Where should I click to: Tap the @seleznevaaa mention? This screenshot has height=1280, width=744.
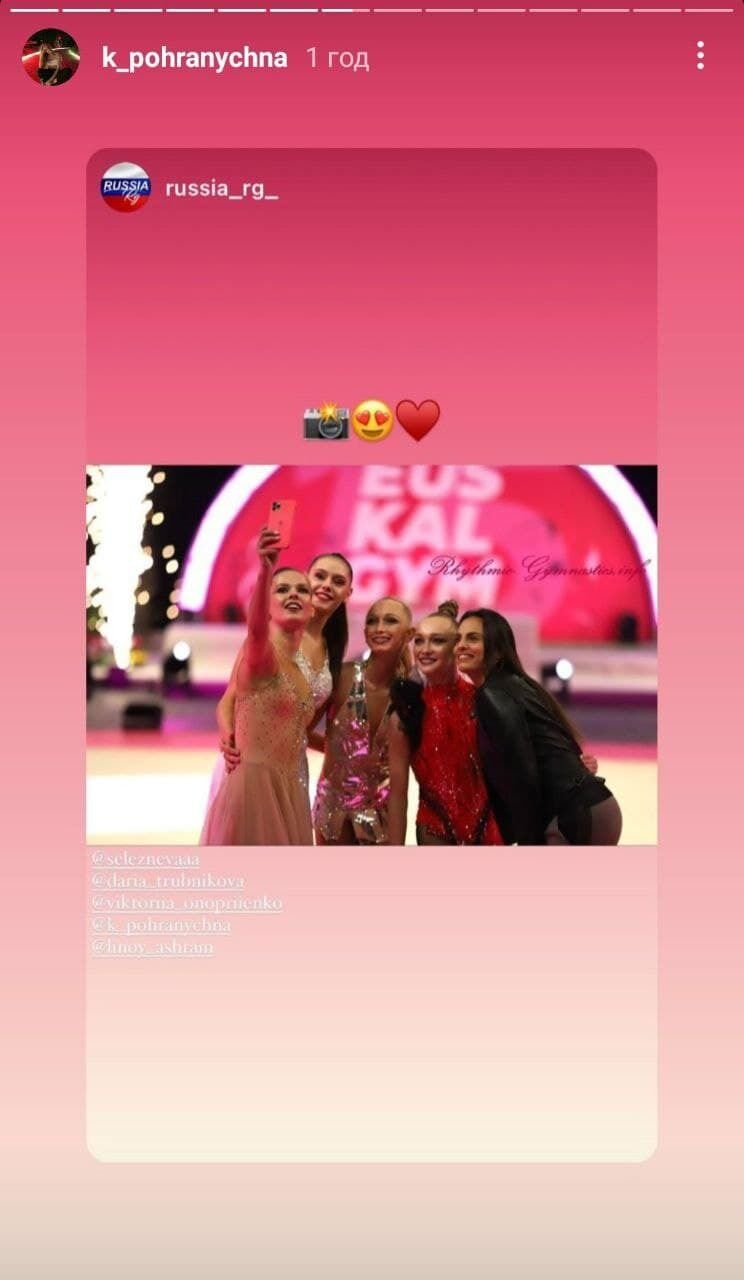coord(145,859)
